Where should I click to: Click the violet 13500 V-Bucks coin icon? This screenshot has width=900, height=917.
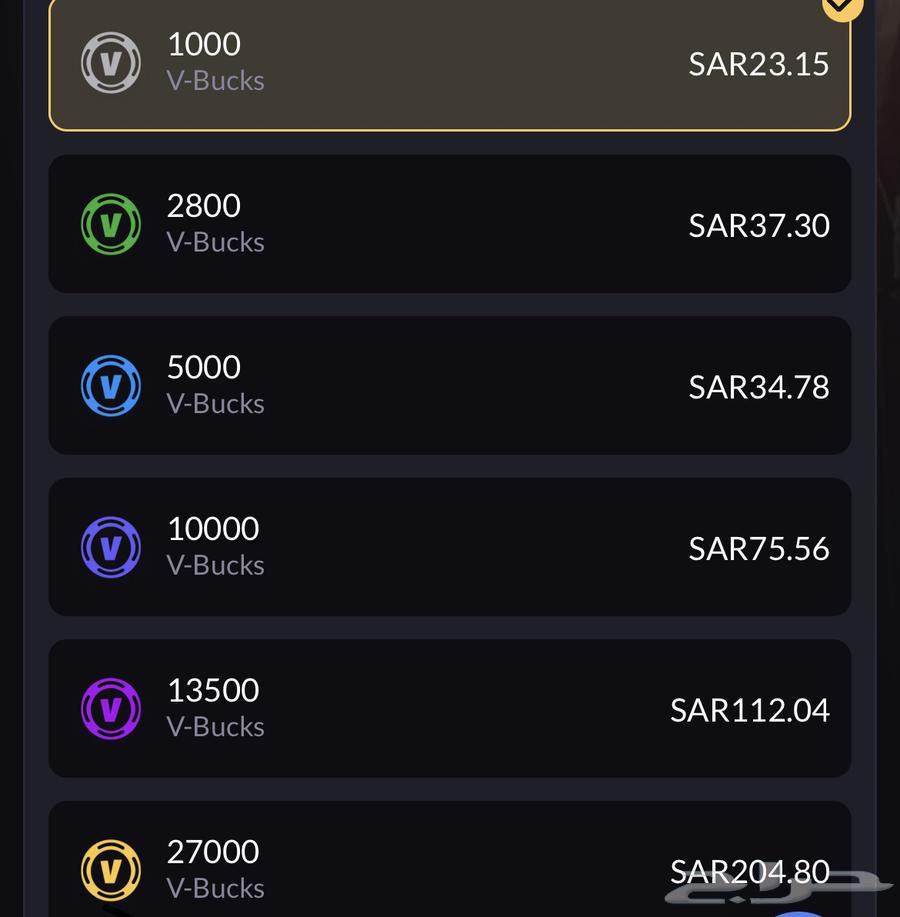[x=111, y=708]
